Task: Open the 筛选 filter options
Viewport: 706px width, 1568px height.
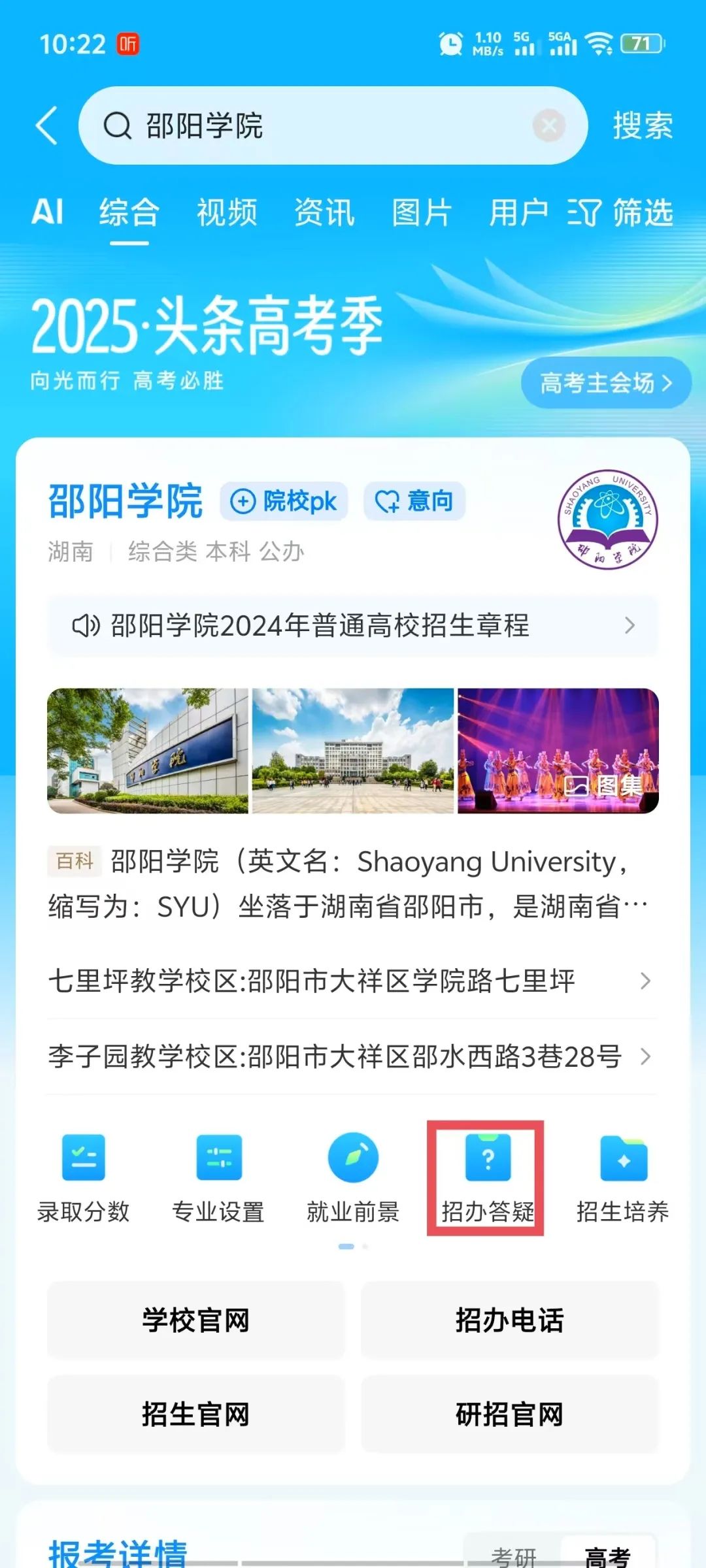Action: [620, 213]
